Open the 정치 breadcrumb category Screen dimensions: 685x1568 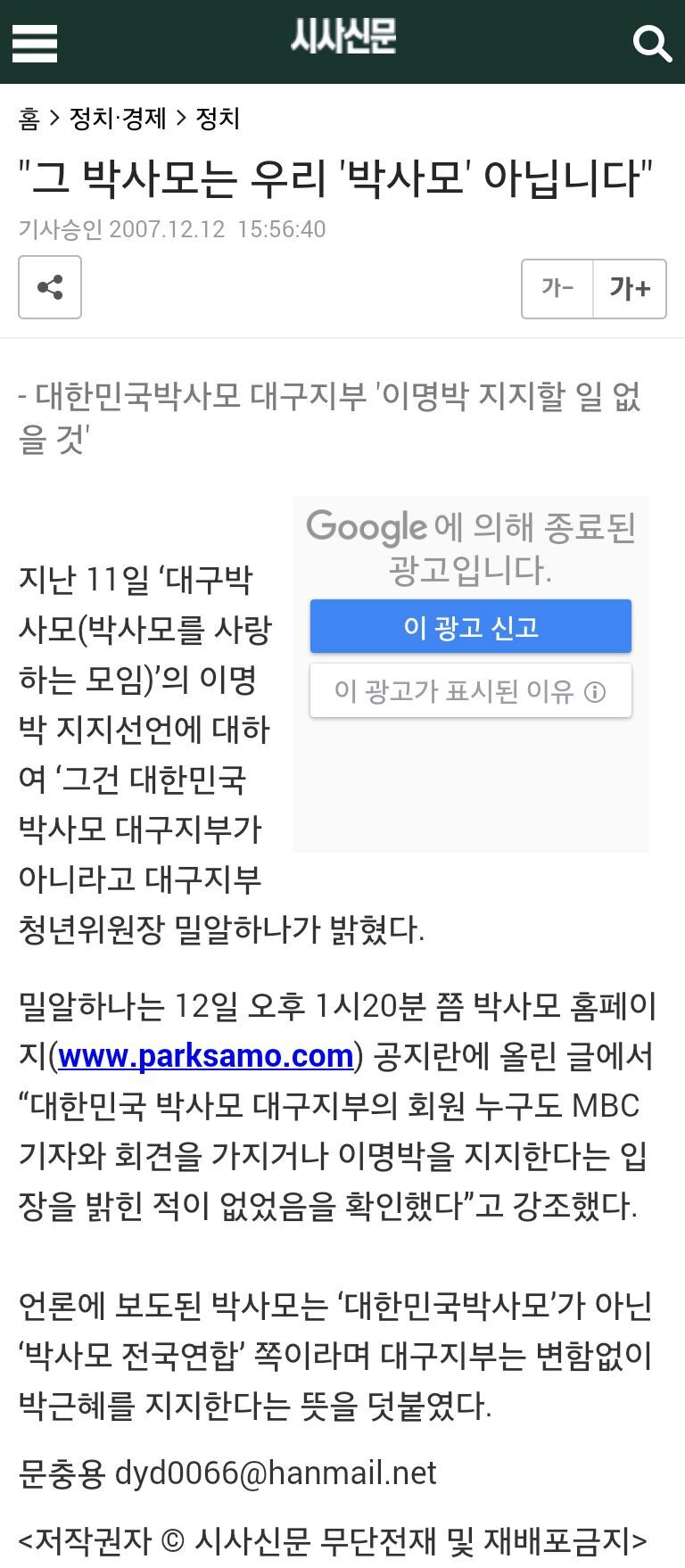(x=218, y=119)
